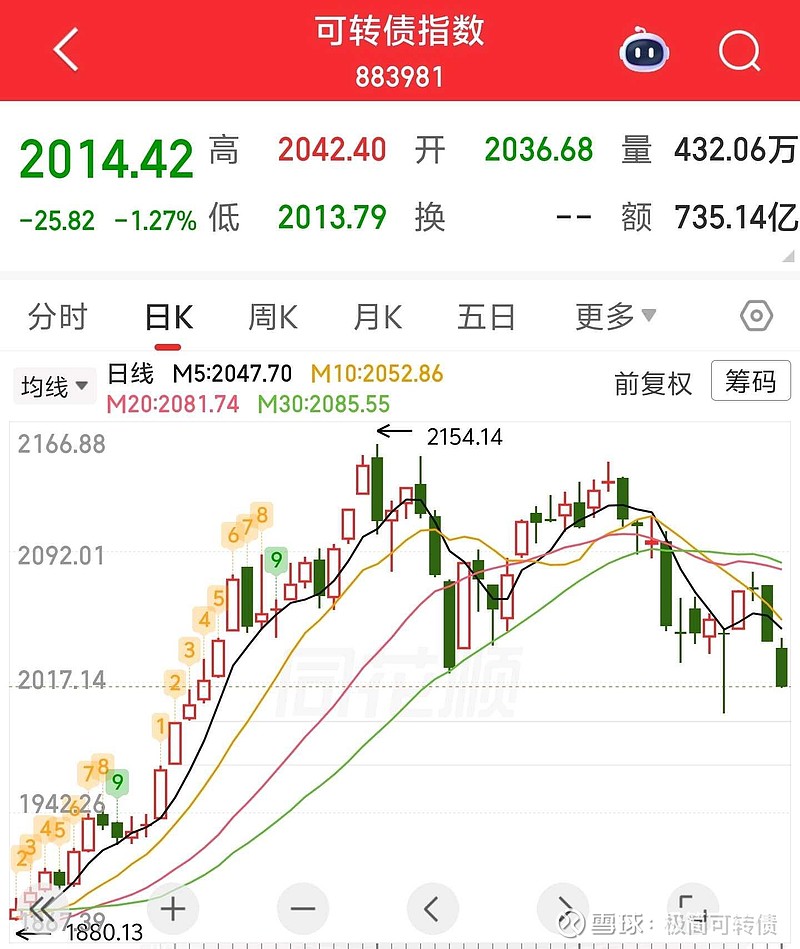This screenshot has width=800, height=949.
Task: Enter landscape fullscreen chart mode
Action: tap(692, 909)
